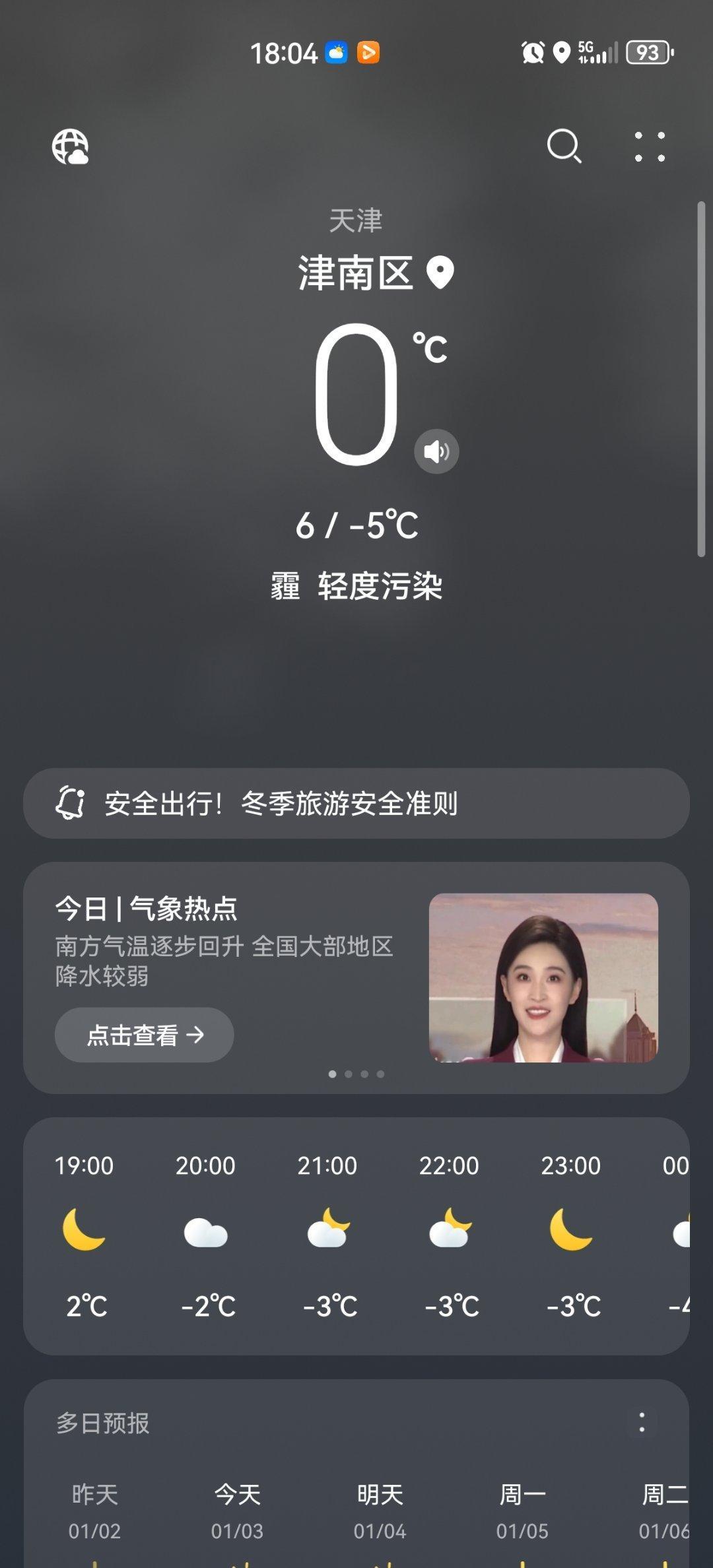Screen dimensions: 713x1568
Task: Tap the weather anchor video thumbnail
Action: tap(543, 976)
